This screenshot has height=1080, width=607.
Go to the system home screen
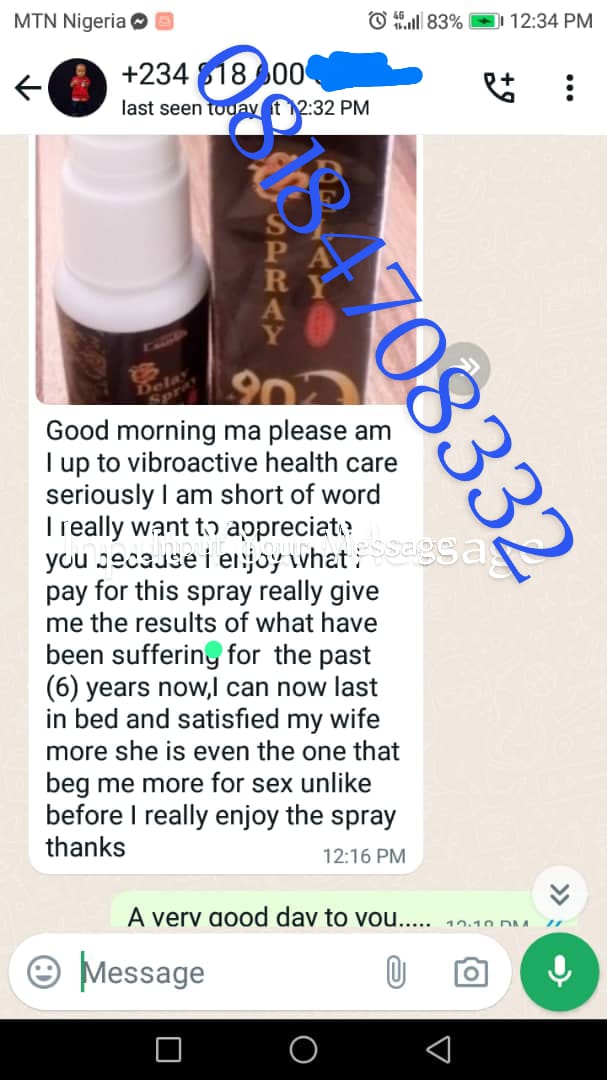point(303,1049)
